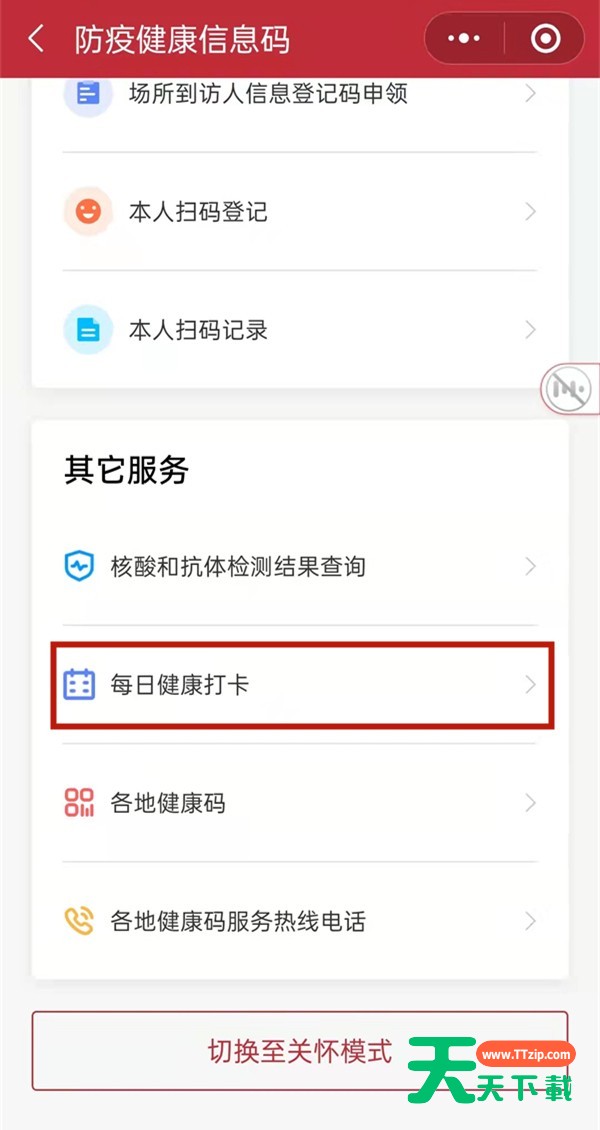Open 场所到访人信息登记码申领
The width and height of the screenshot is (600, 1130).
(300, 95)
